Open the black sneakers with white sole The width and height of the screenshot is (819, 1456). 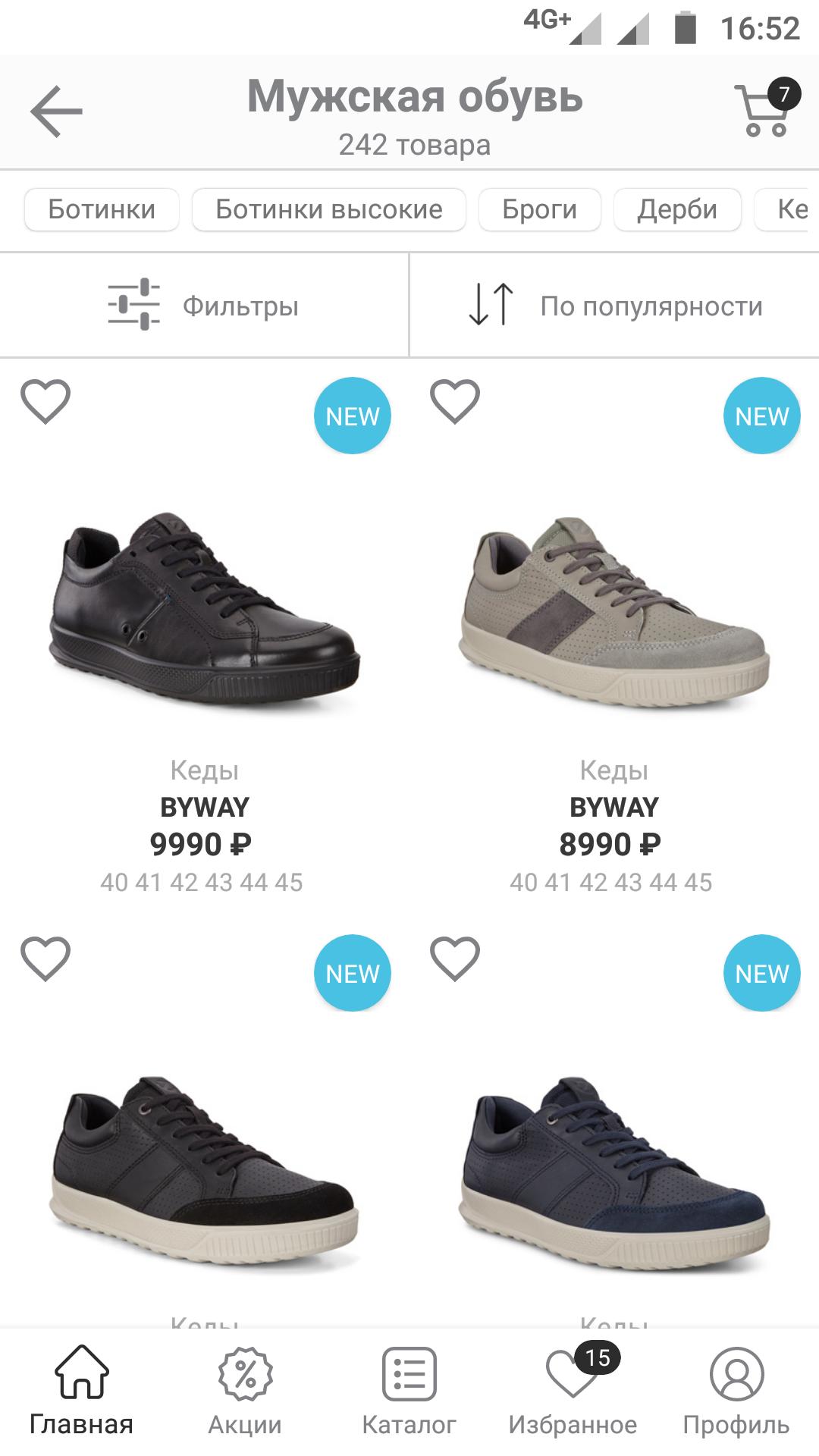coord(205,1168)
